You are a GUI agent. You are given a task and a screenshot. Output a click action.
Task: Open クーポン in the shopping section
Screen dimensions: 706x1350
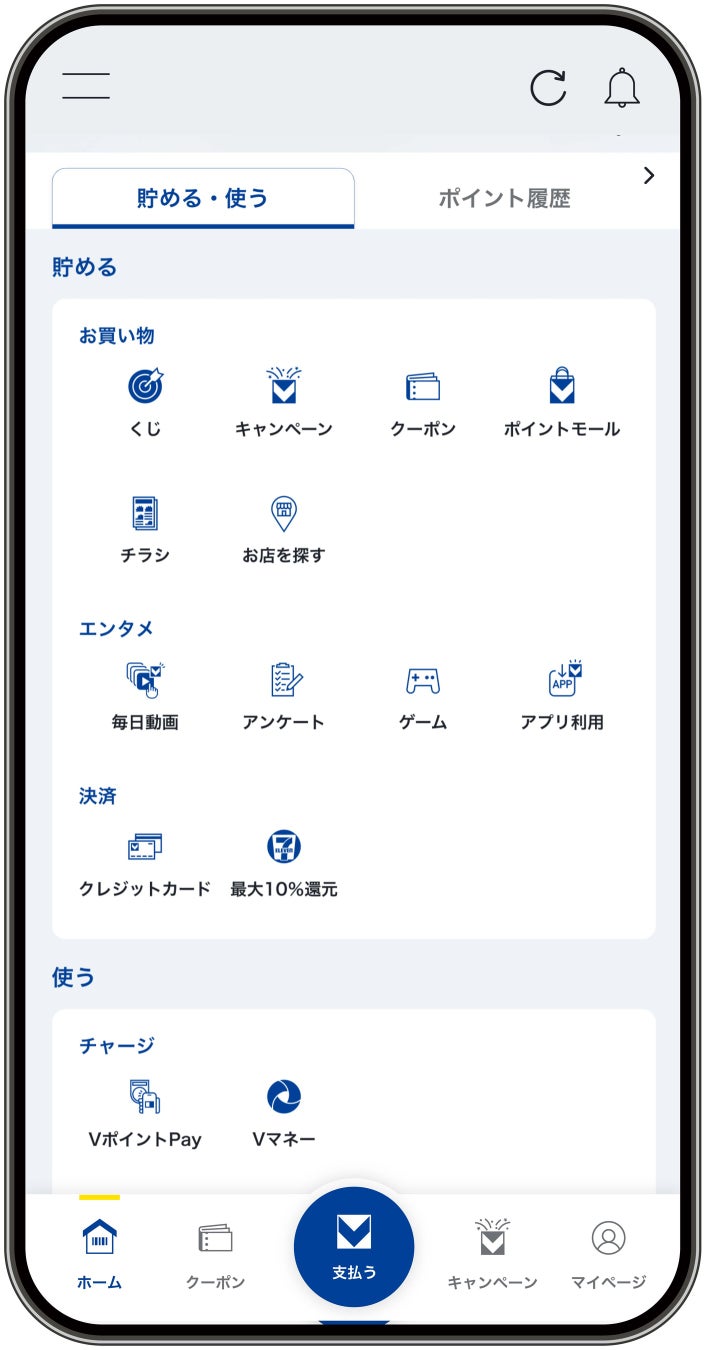[422, 402]
